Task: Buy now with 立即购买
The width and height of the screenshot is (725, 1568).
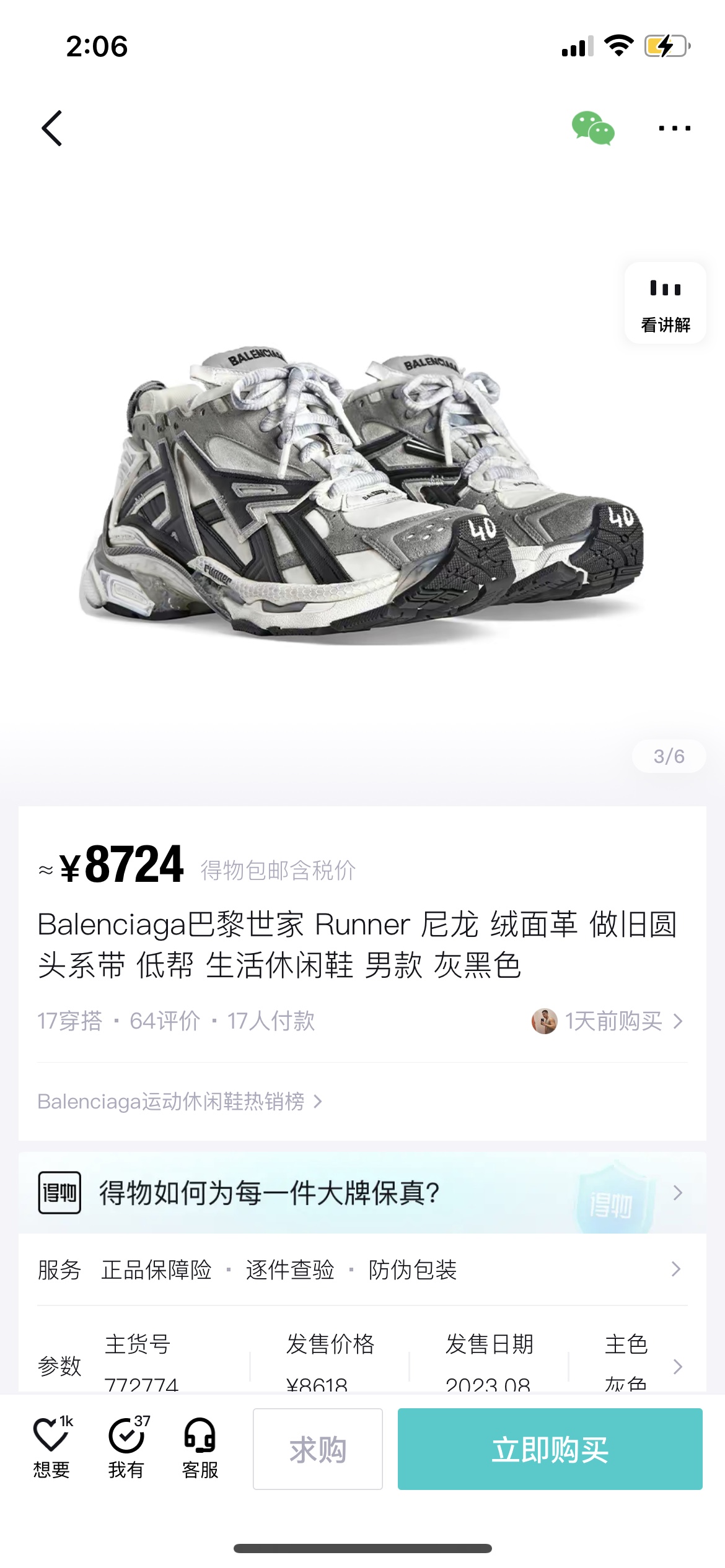Action: [550, 1449]
